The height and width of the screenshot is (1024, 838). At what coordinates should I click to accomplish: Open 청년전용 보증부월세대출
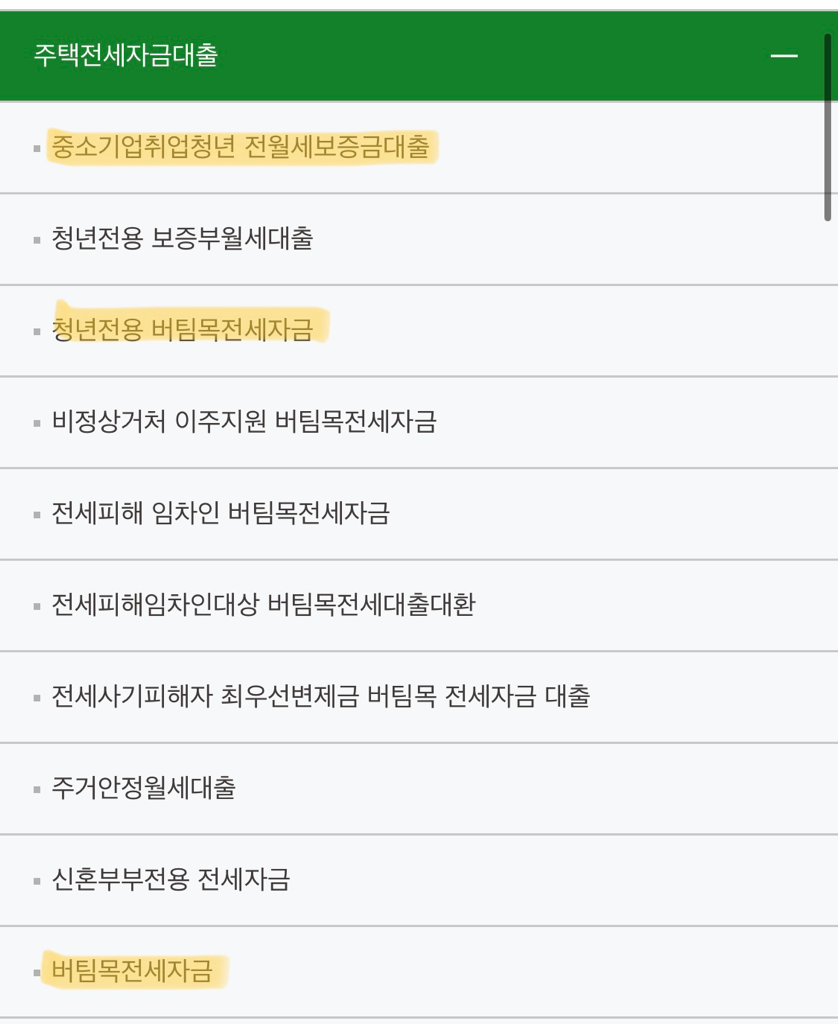click(182, 239)
